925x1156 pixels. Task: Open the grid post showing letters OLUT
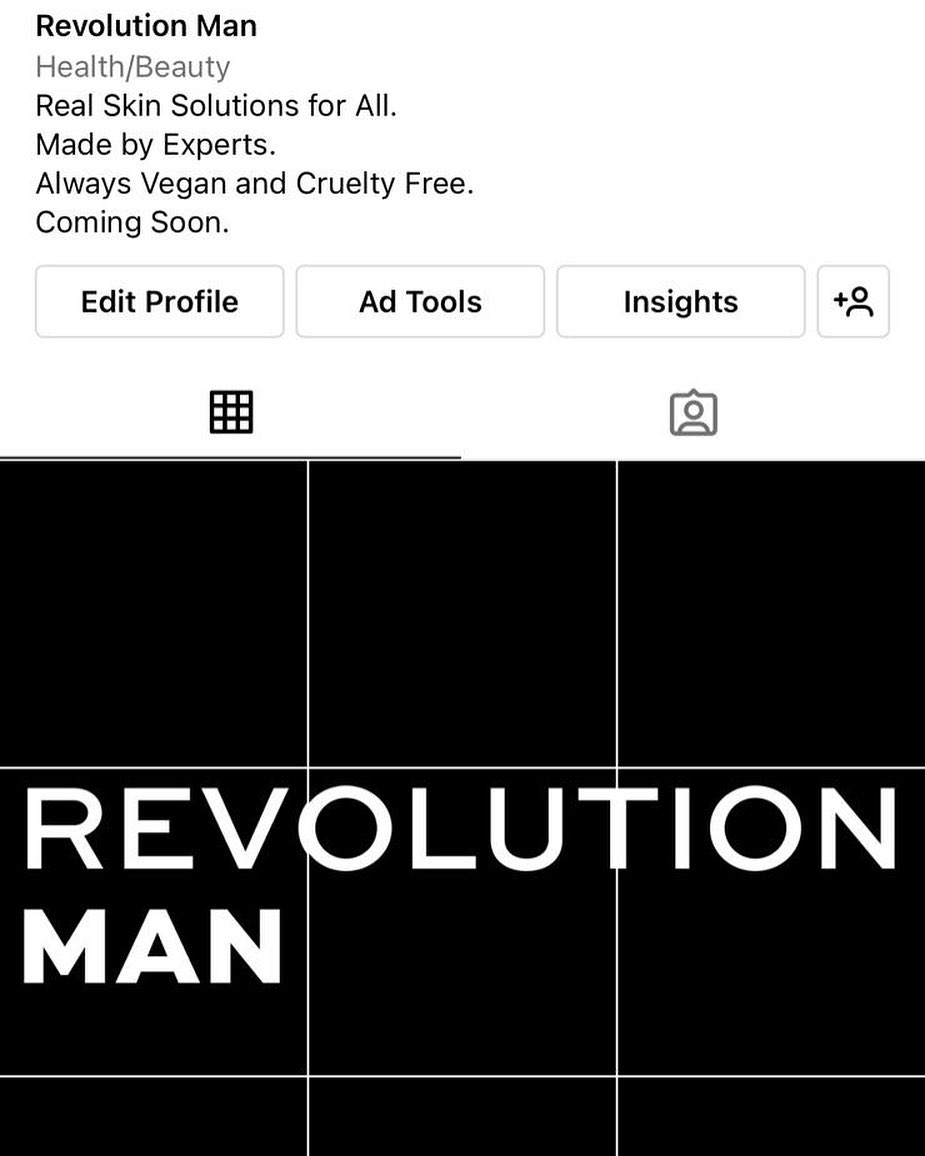tap(462, 921)
